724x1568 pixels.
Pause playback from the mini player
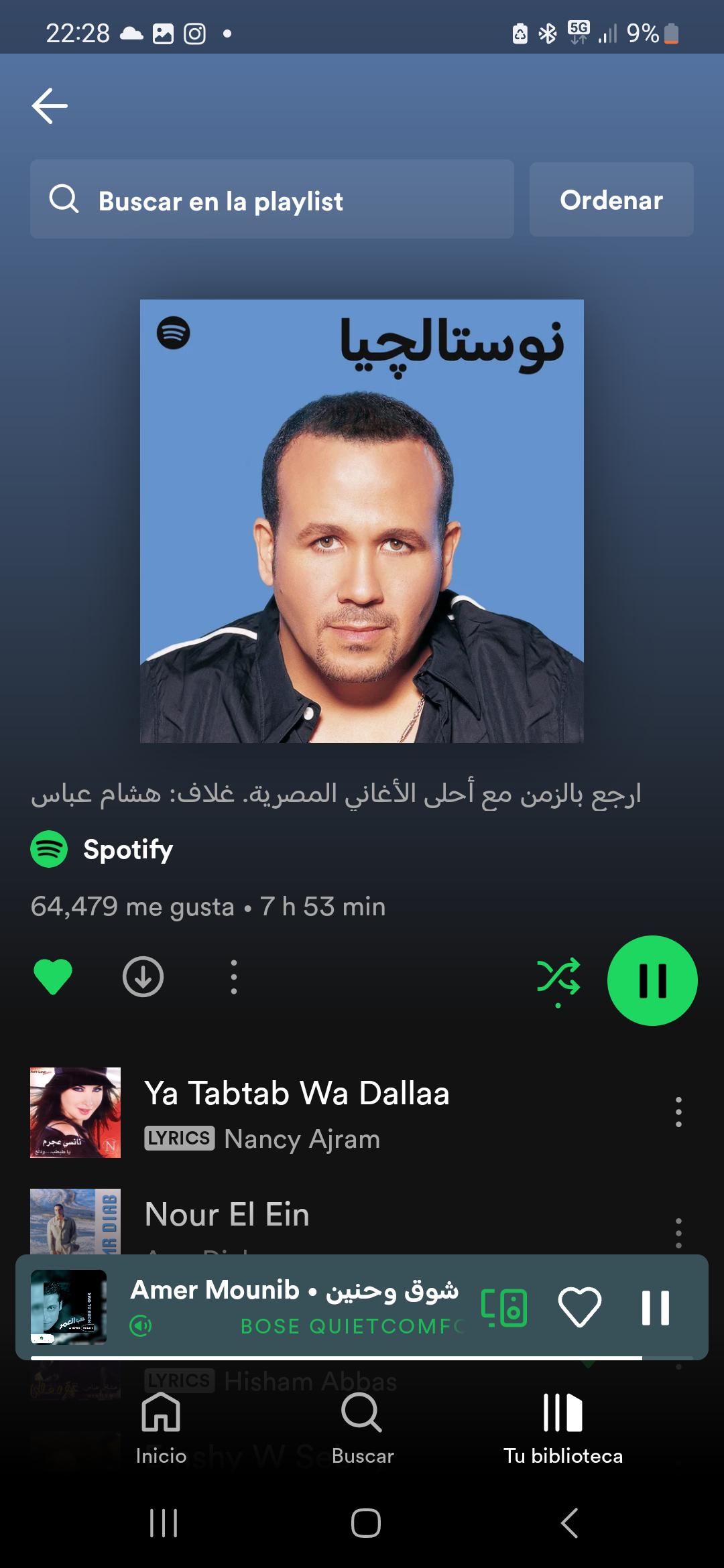(x=655, y=1308)
